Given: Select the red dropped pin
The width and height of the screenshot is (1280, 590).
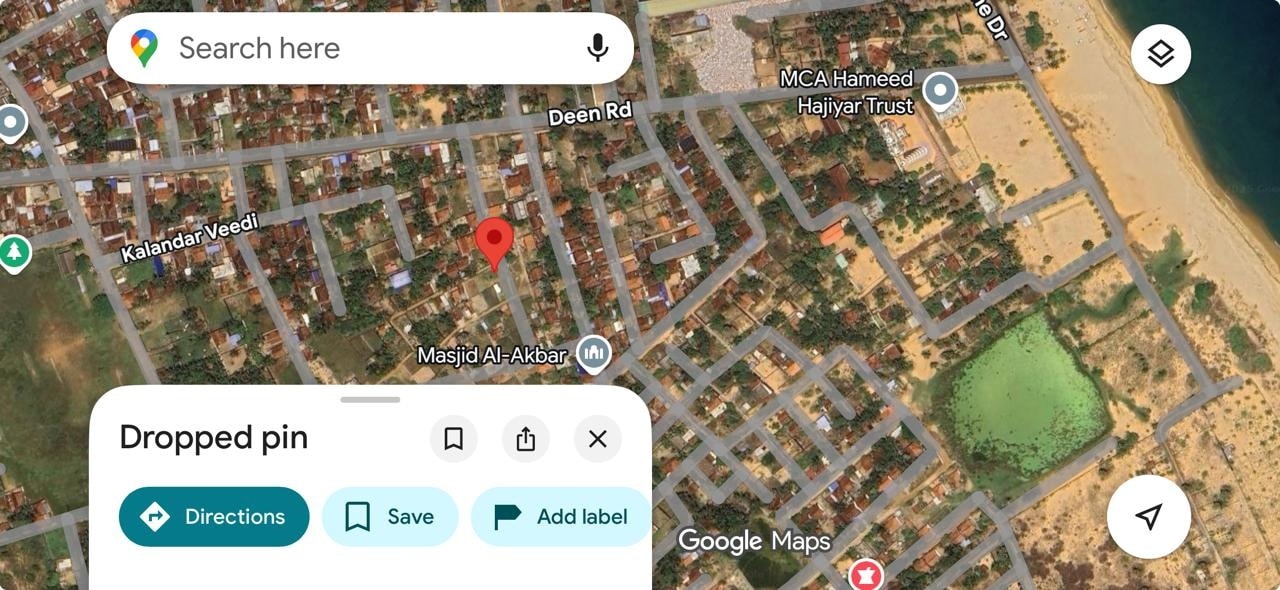Looking at the screenshot, I should 494,242.
